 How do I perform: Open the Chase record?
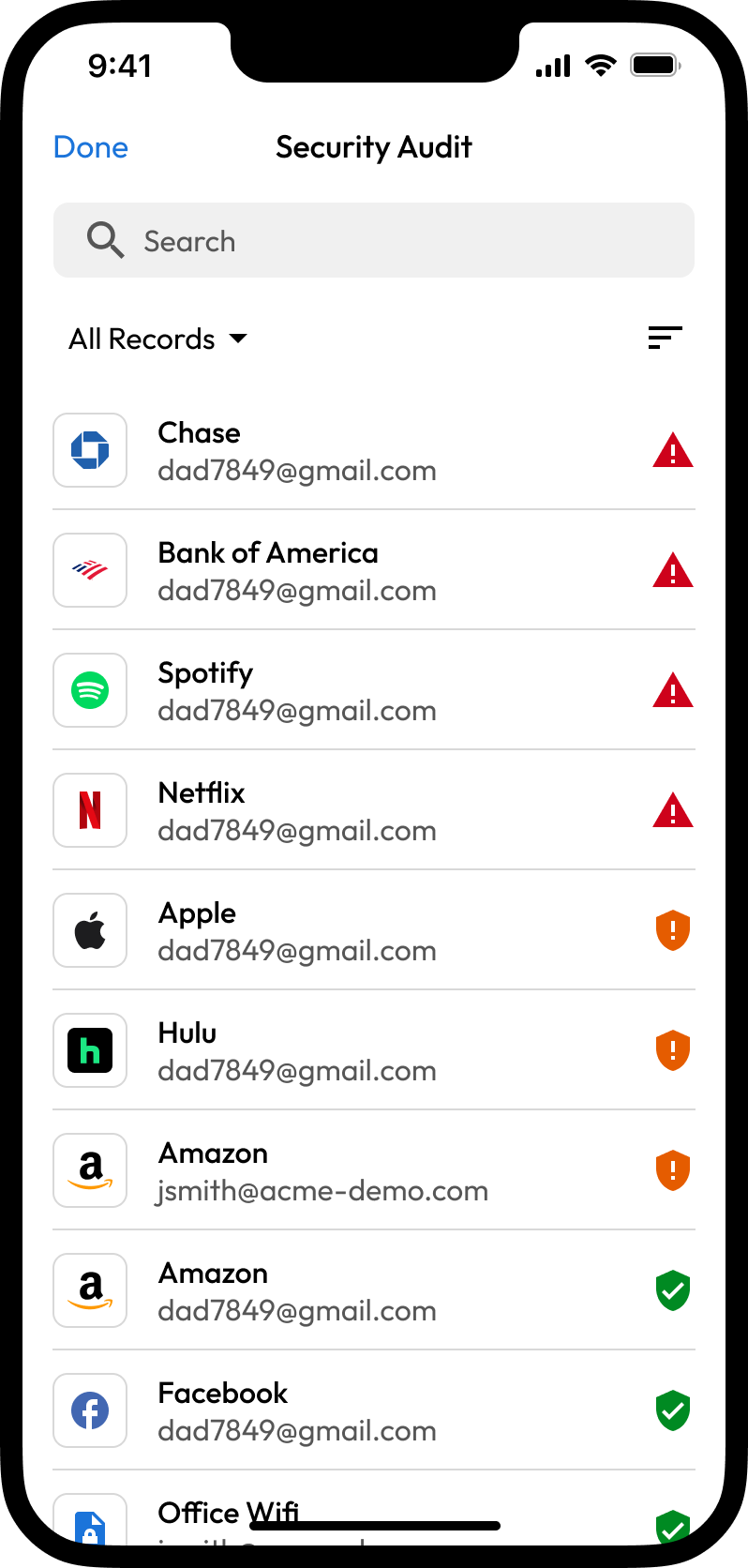point(373,451)
